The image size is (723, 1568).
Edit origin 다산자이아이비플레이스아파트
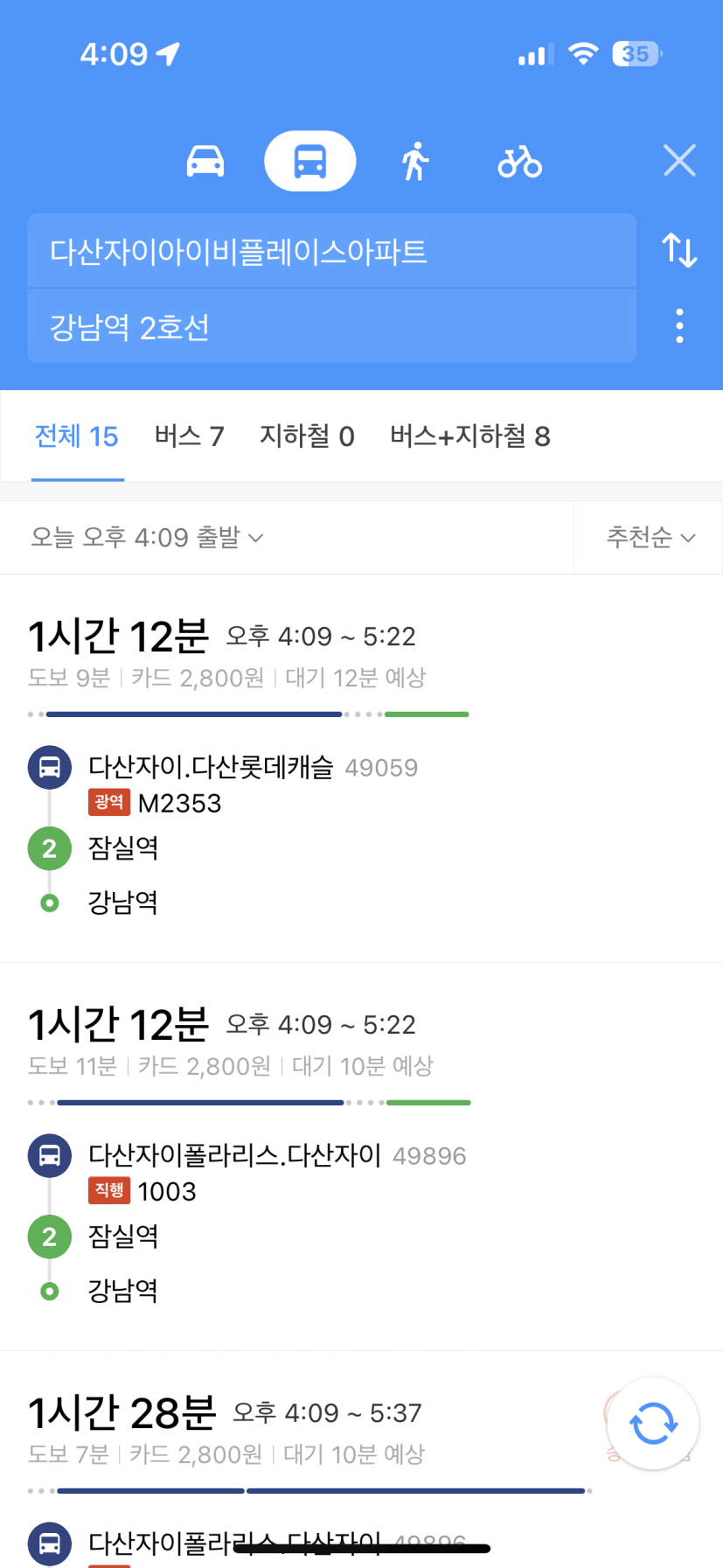(x=331, y=251)
